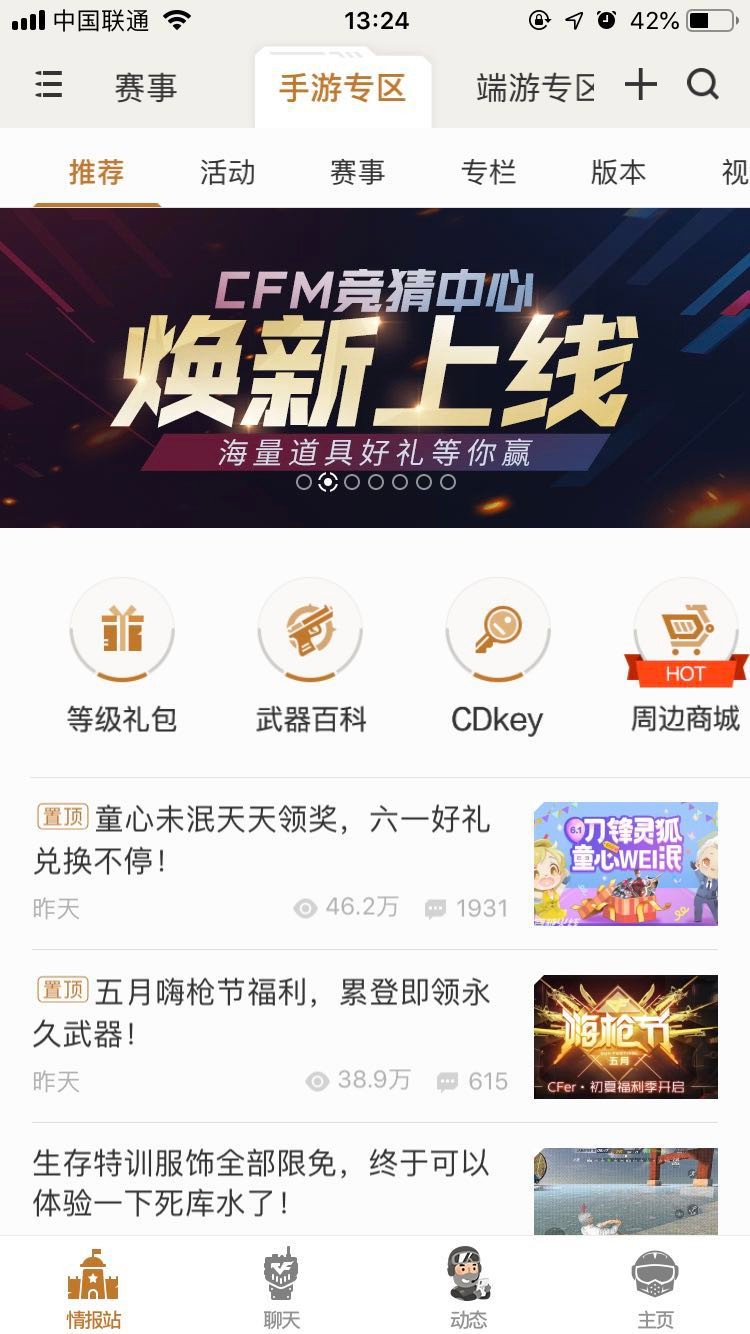Tap the plus icon to add sections
Image resolution: width=750 pixels, height=1334 pixels.
(641, 85)
